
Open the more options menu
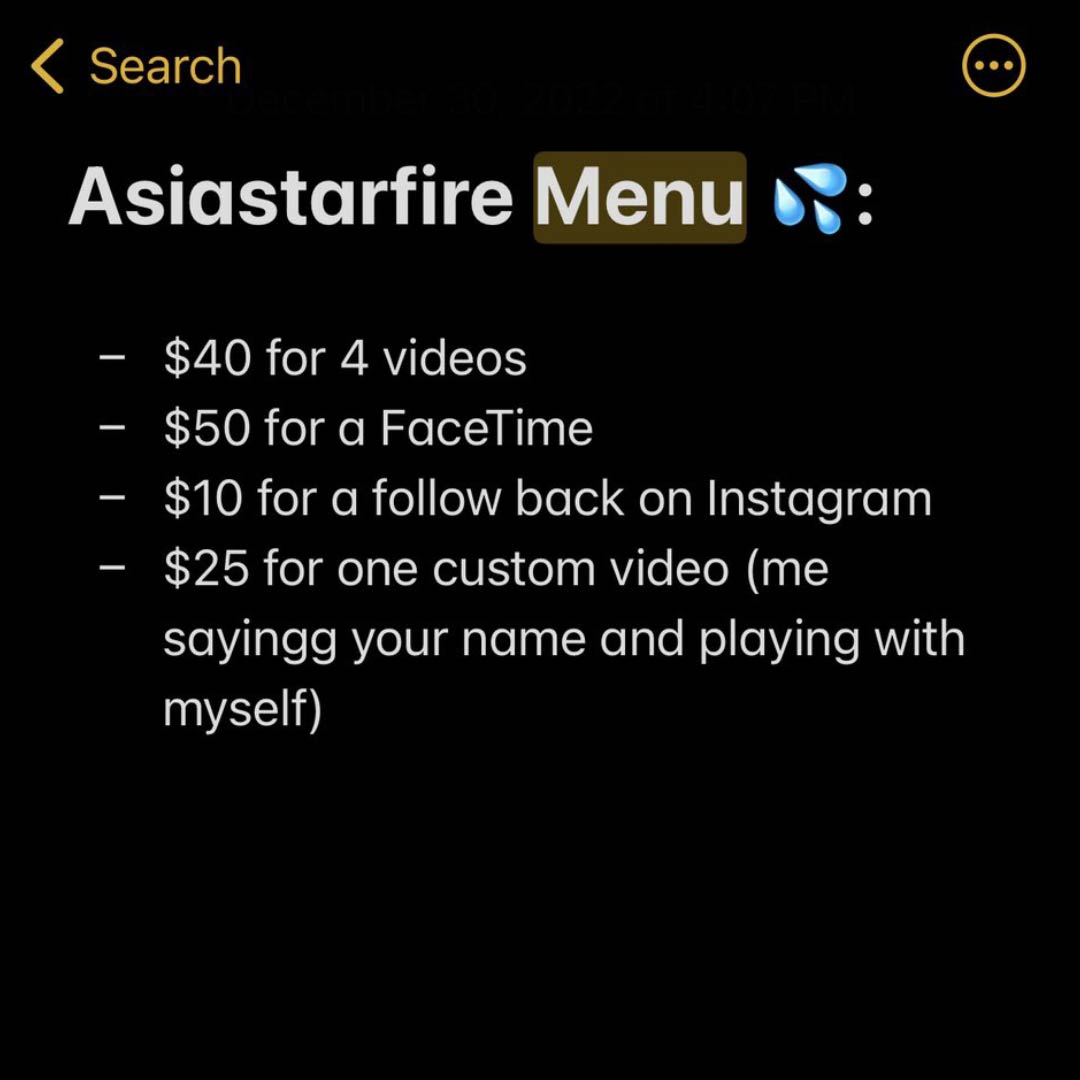[x=994, y=67]
